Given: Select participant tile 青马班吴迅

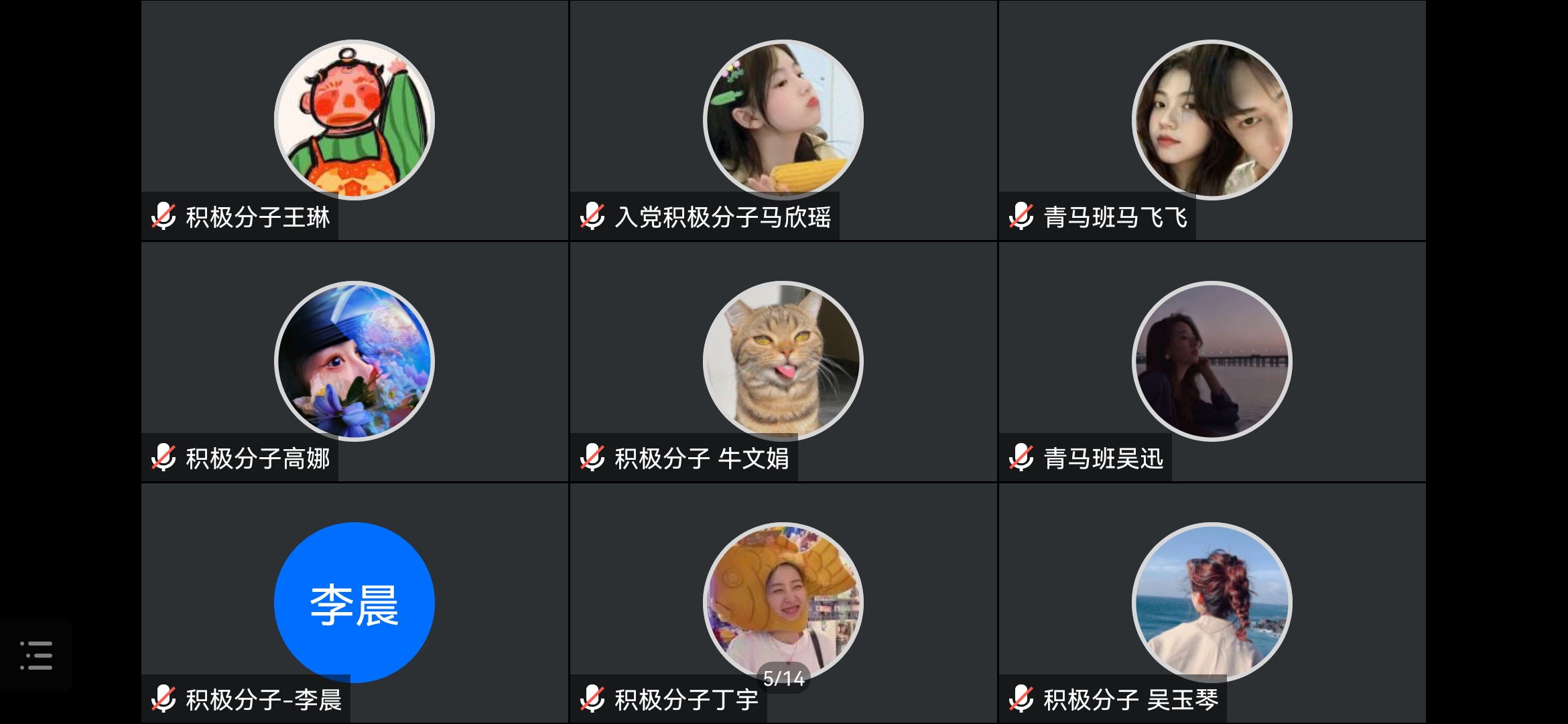Looking at the screenshot, I should (1212, 361).
